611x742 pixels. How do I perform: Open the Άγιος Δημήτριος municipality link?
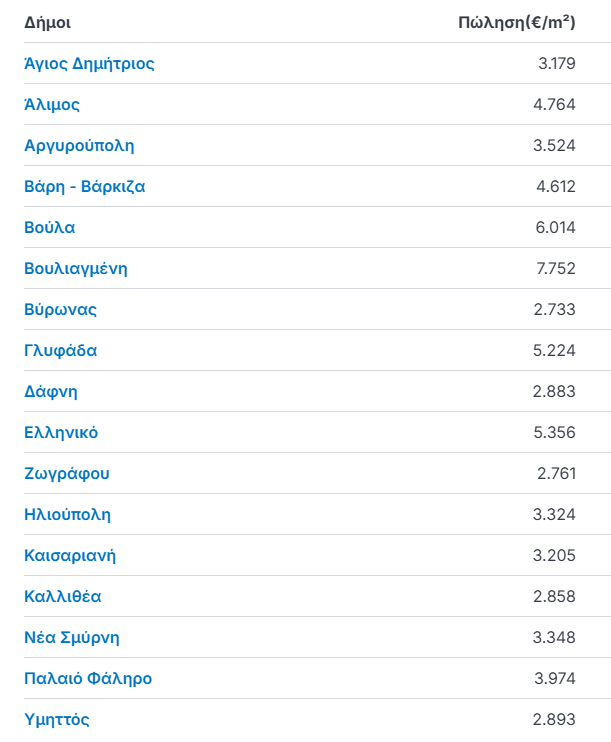(89, 64)
